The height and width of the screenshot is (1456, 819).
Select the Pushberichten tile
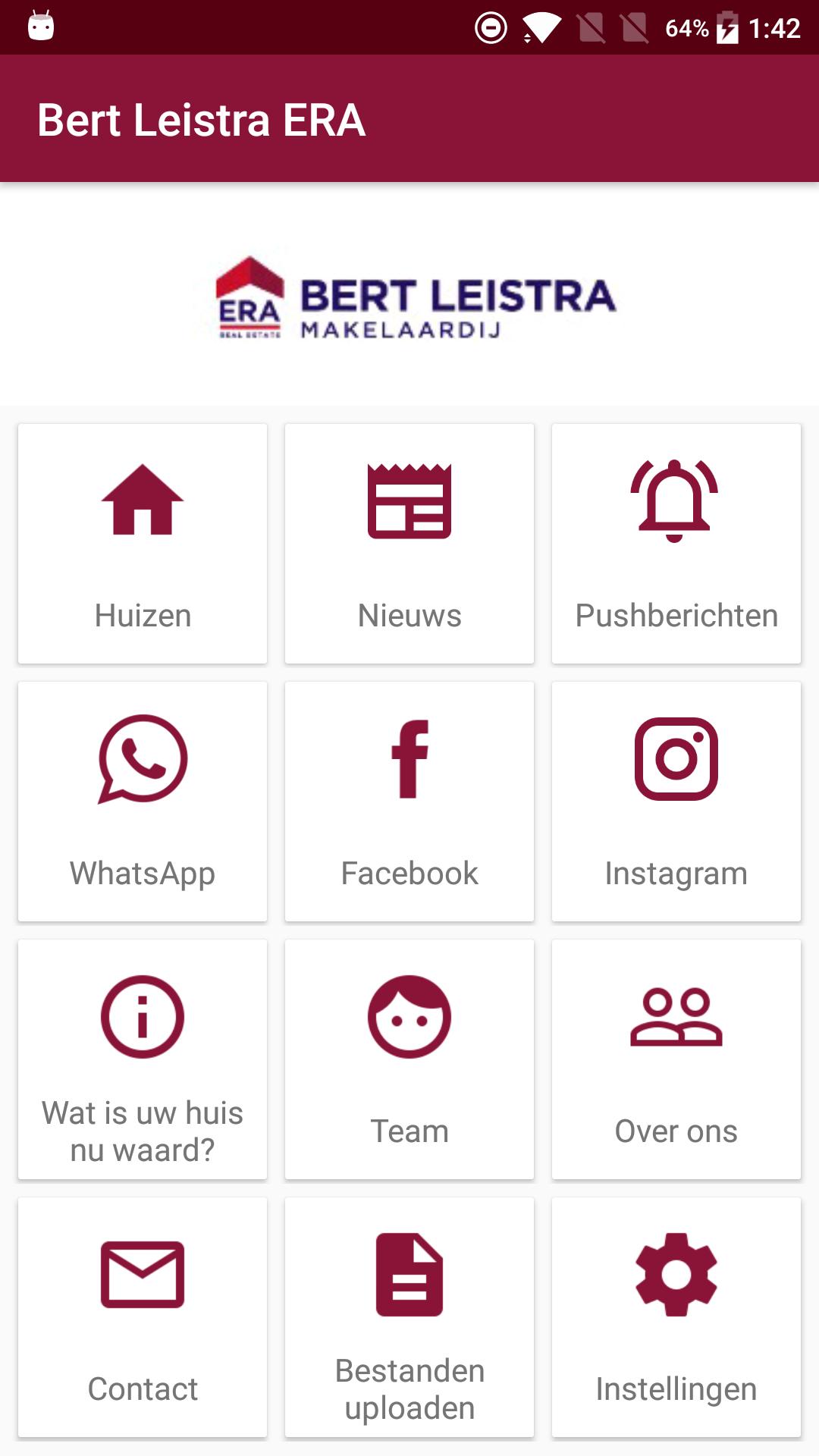676,544
